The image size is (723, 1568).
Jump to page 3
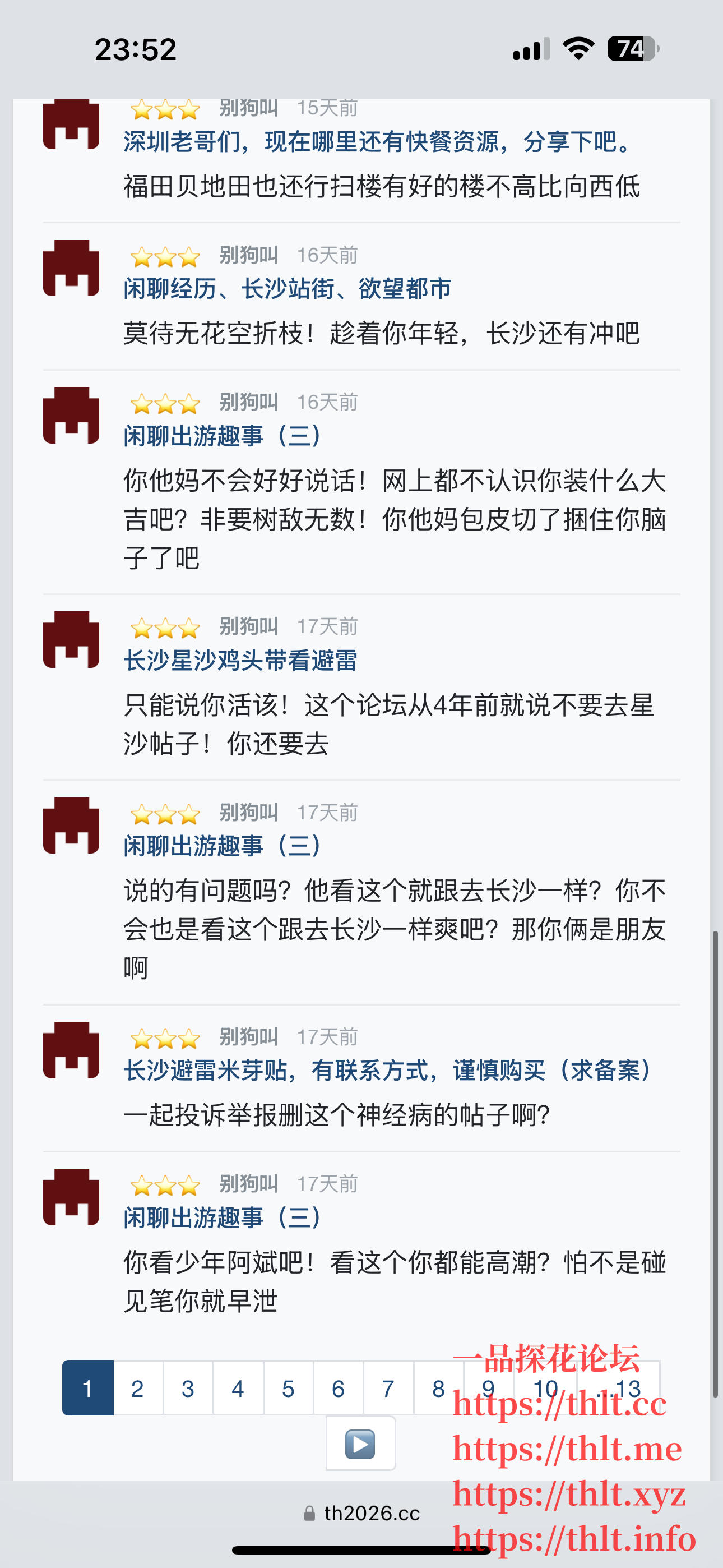click(187, 1389)
